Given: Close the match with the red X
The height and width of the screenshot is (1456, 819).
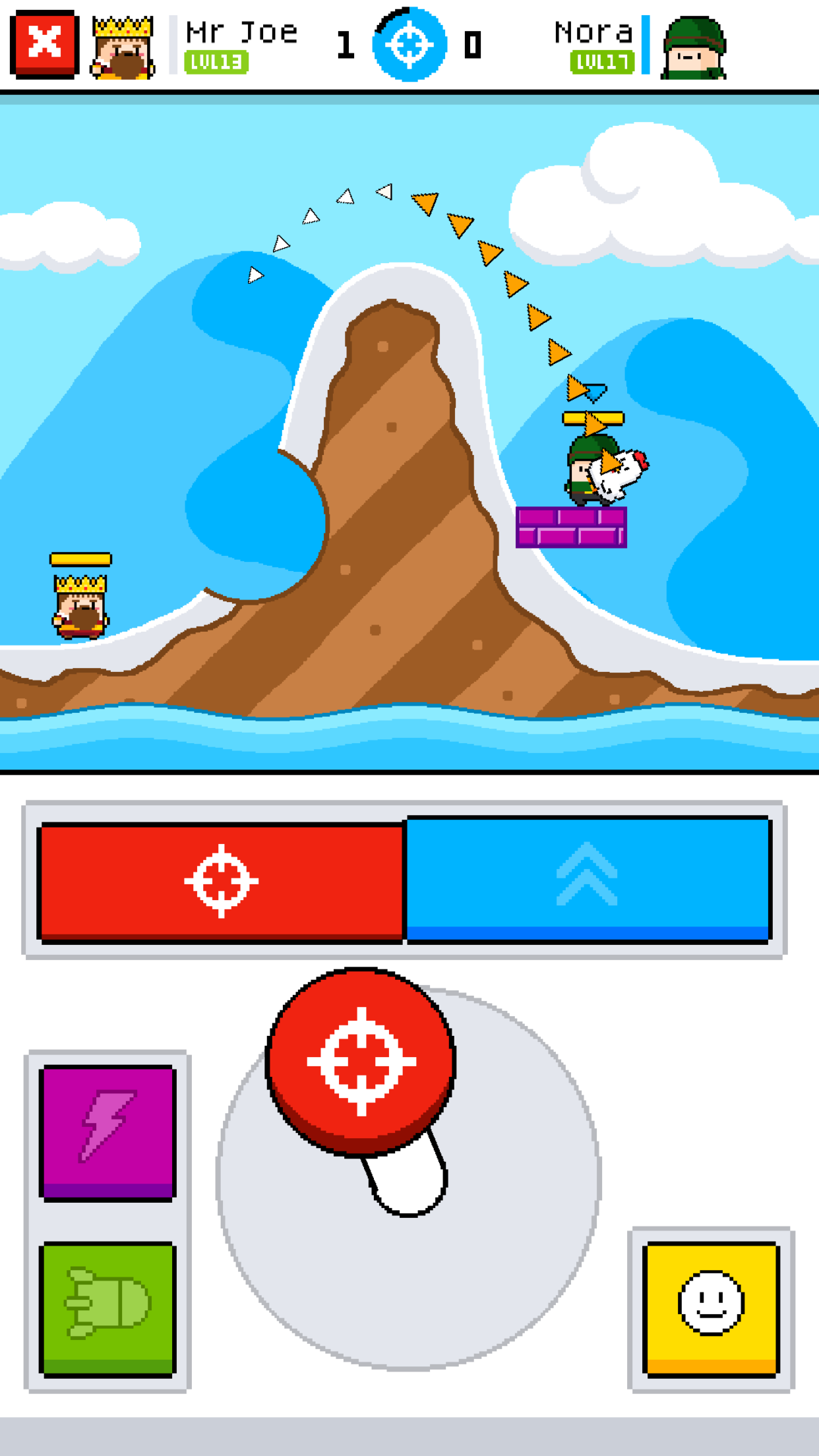Looking at the screenshot, I should pos(44,44).
